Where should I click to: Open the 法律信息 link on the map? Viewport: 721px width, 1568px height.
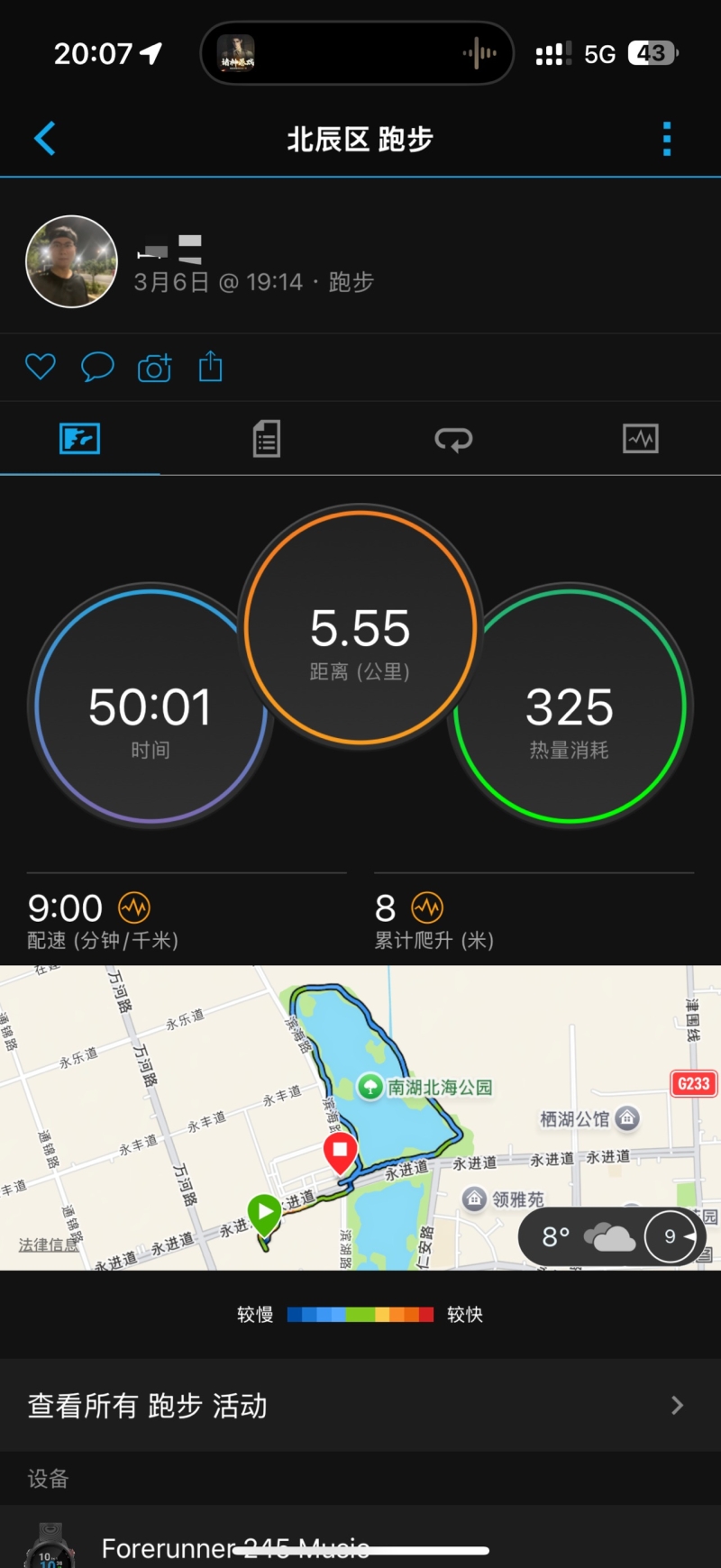click(48, 1244)
